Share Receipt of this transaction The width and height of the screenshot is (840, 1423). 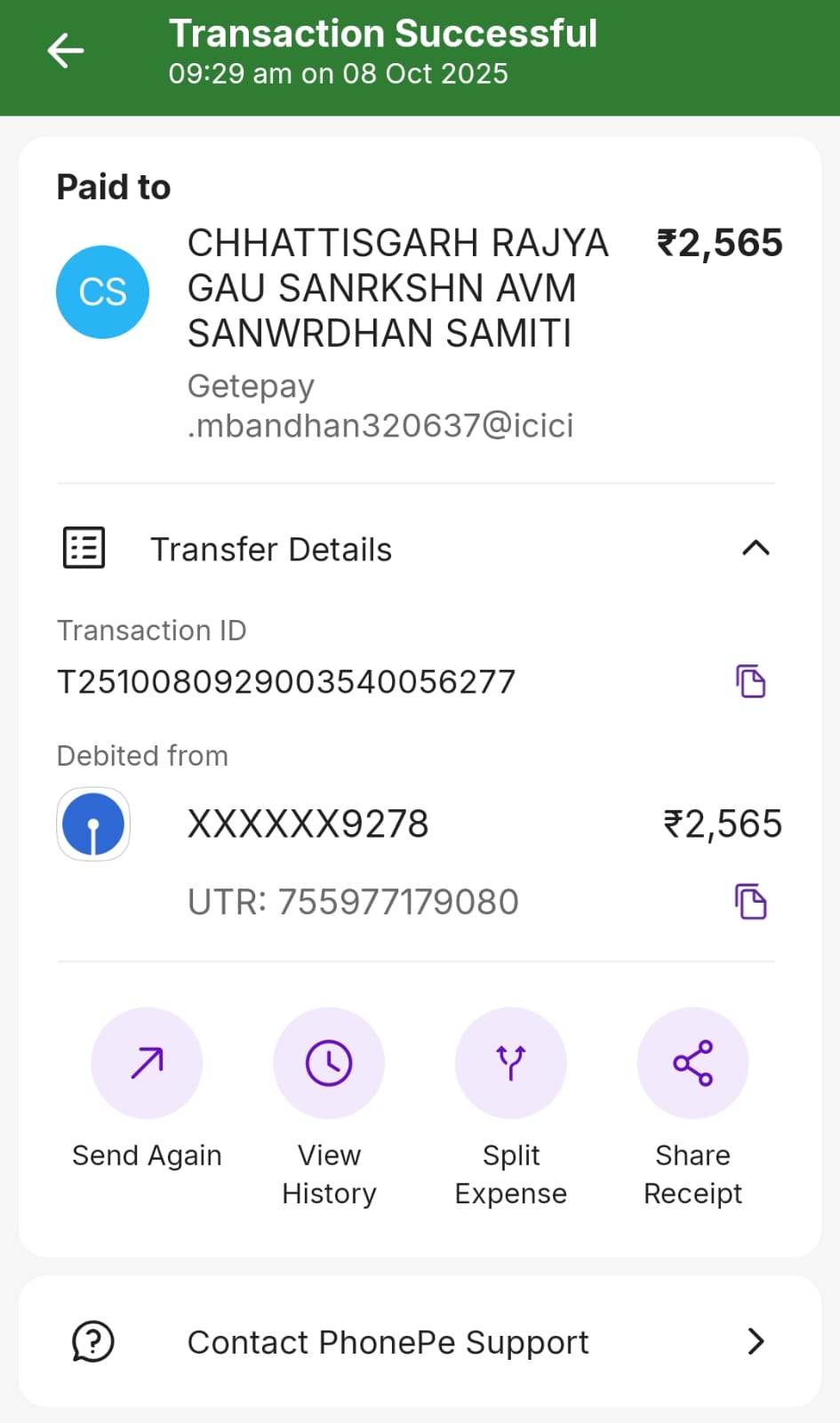click(x=692, y=1064)
